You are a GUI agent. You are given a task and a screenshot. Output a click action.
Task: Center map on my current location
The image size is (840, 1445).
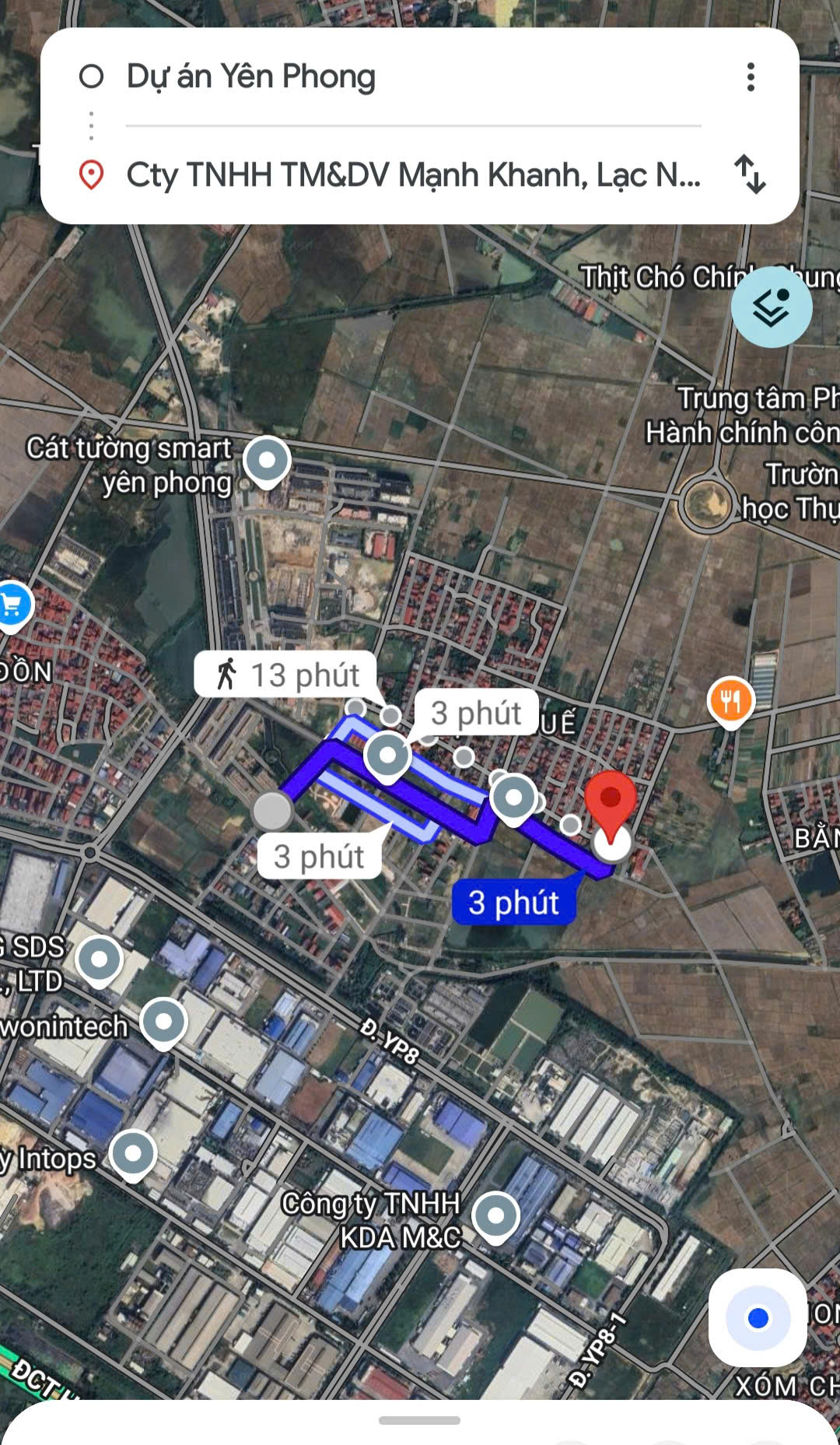(x=758, y=1317)
